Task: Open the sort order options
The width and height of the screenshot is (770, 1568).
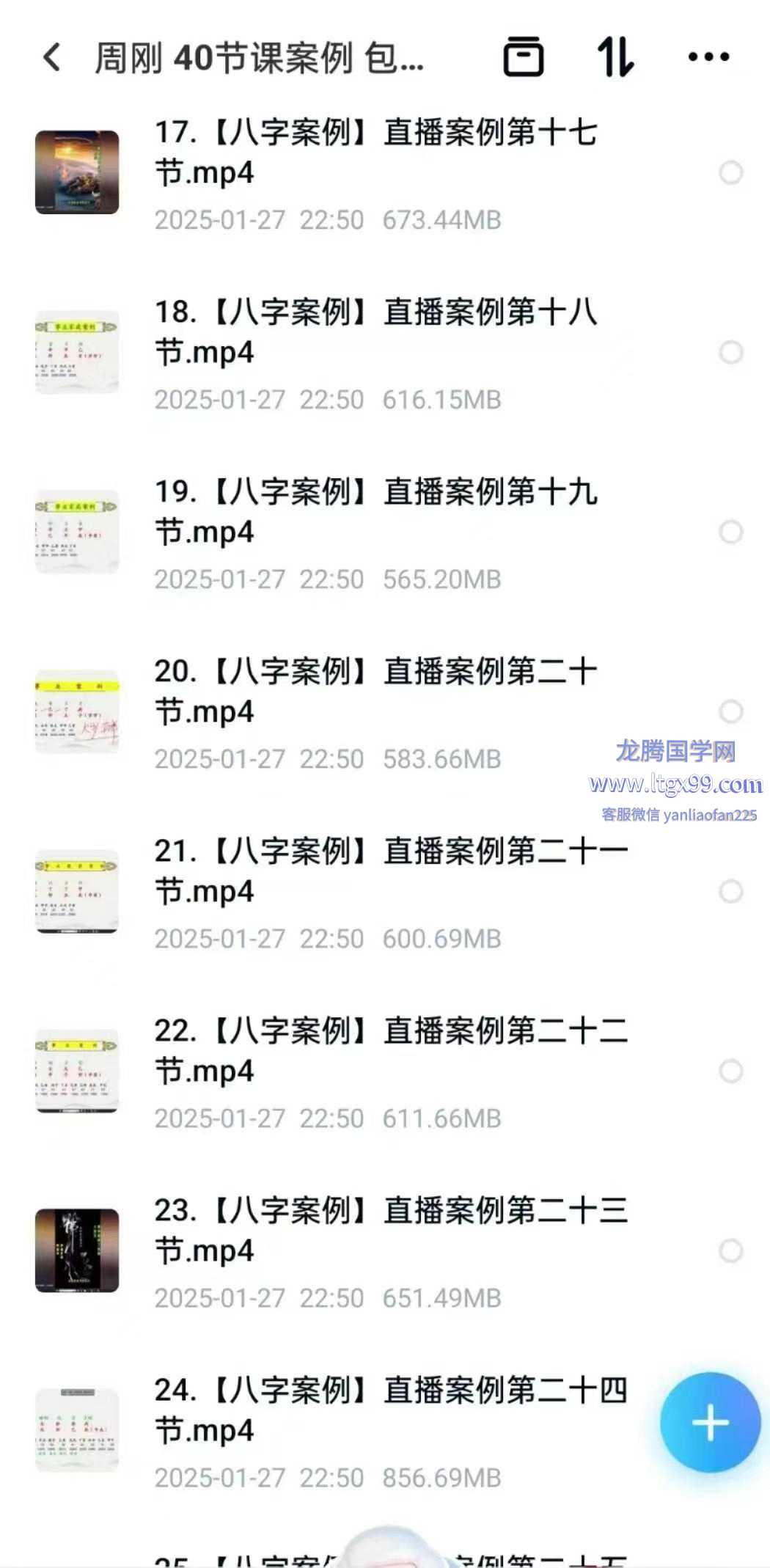Action: (x=615, y=57)
